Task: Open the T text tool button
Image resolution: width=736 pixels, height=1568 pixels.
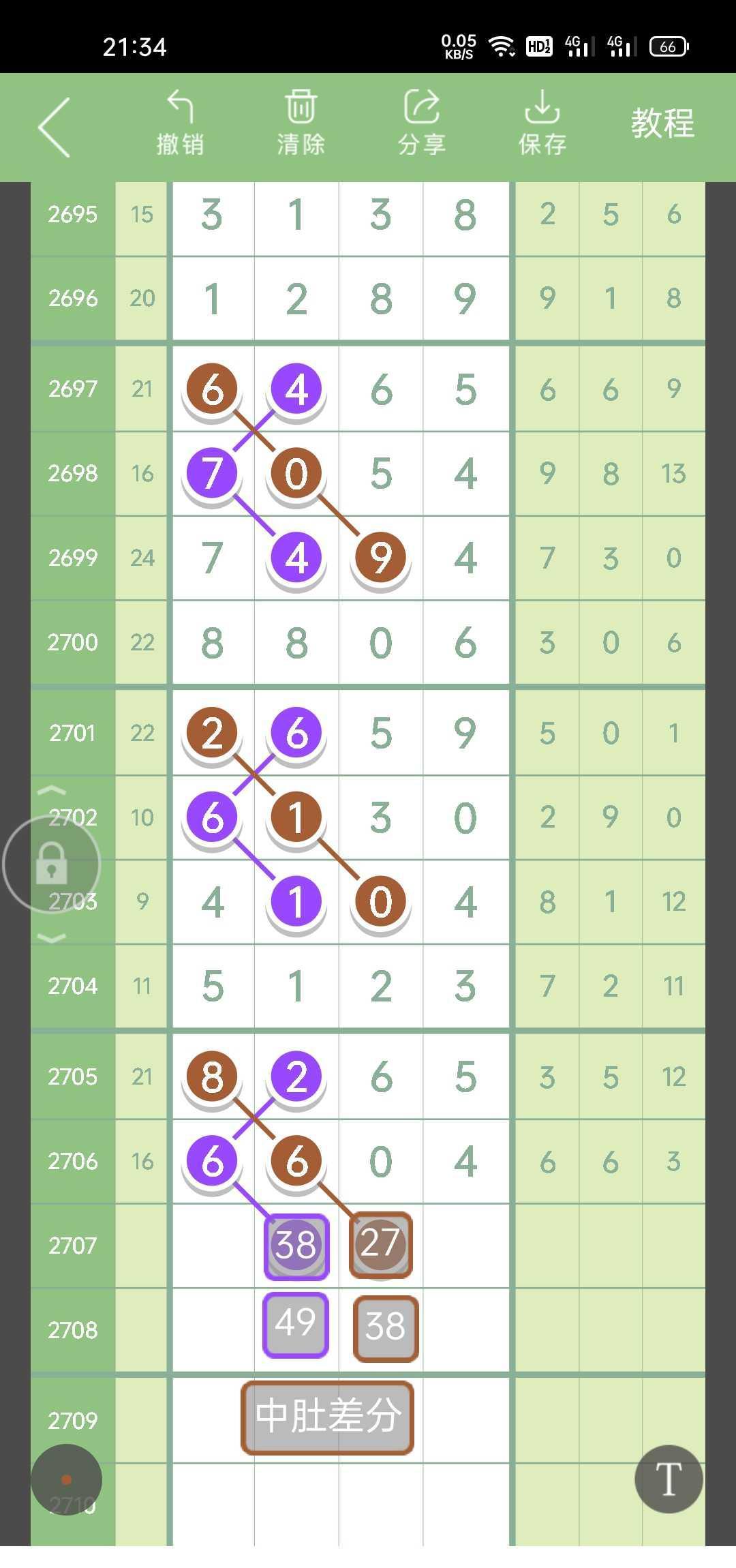Action: click(669, 1479)
